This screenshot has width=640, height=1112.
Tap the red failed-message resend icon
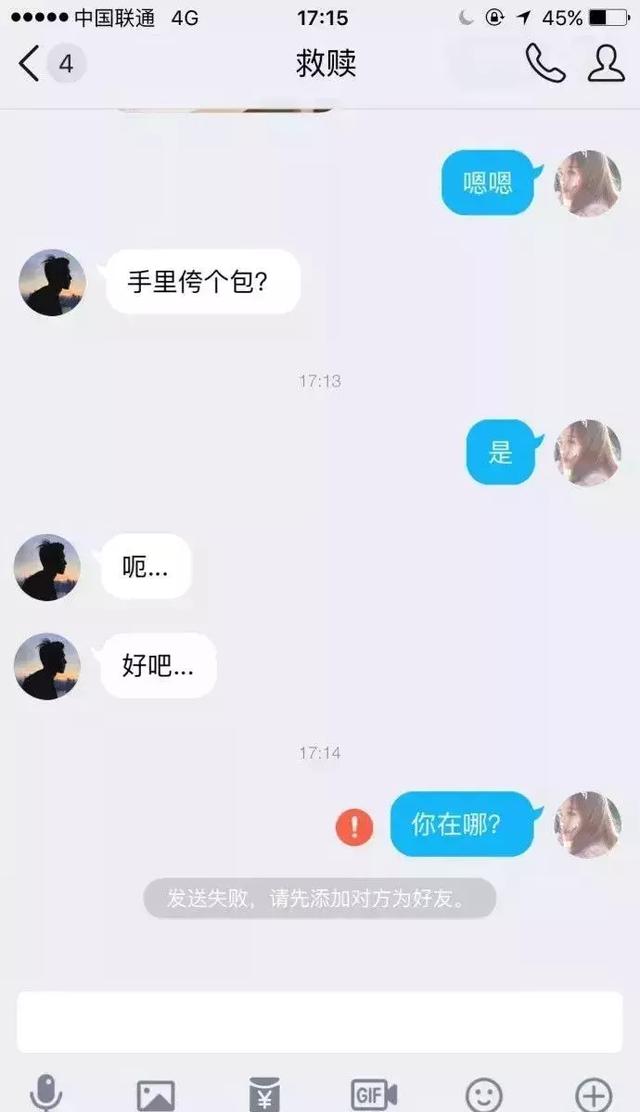pos(354,827)
